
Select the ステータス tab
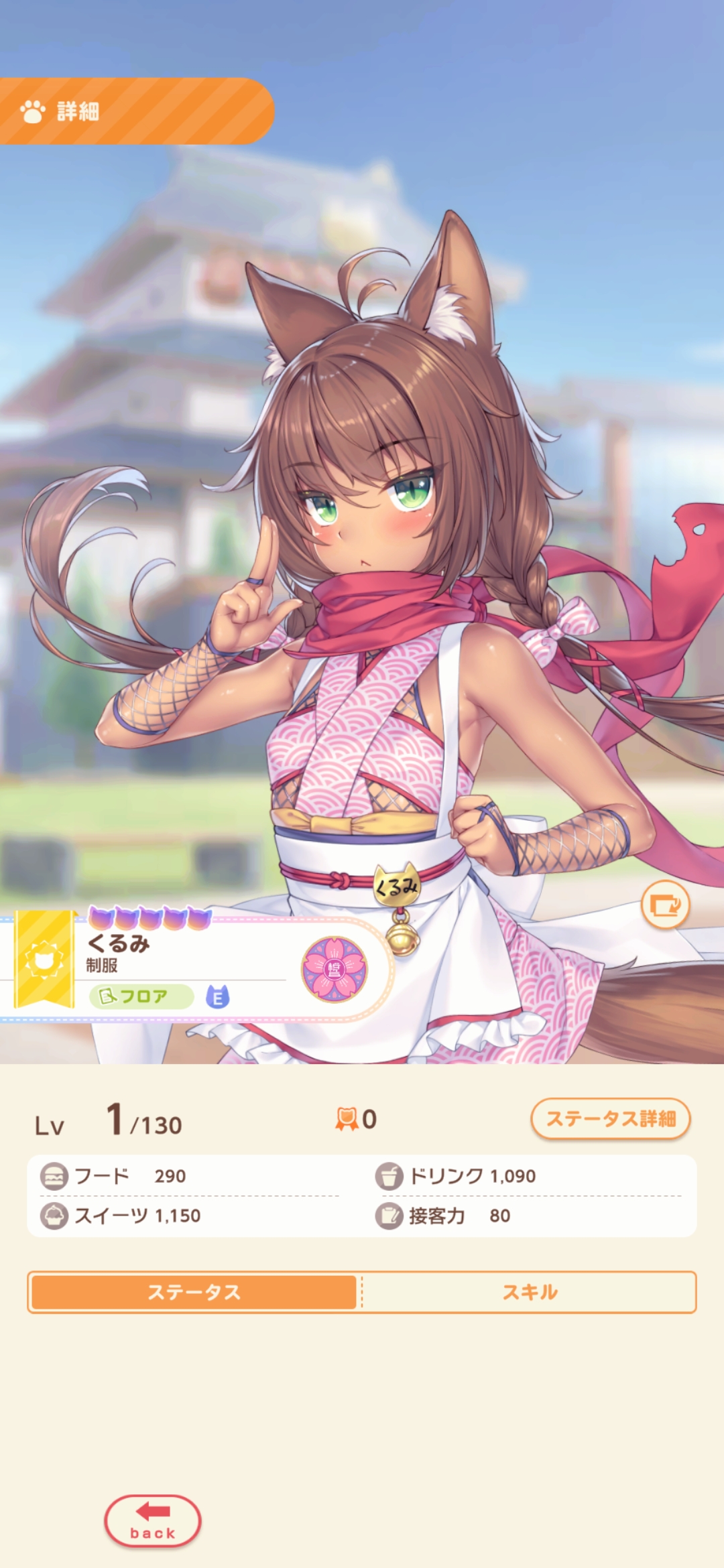pos(194,1292)
